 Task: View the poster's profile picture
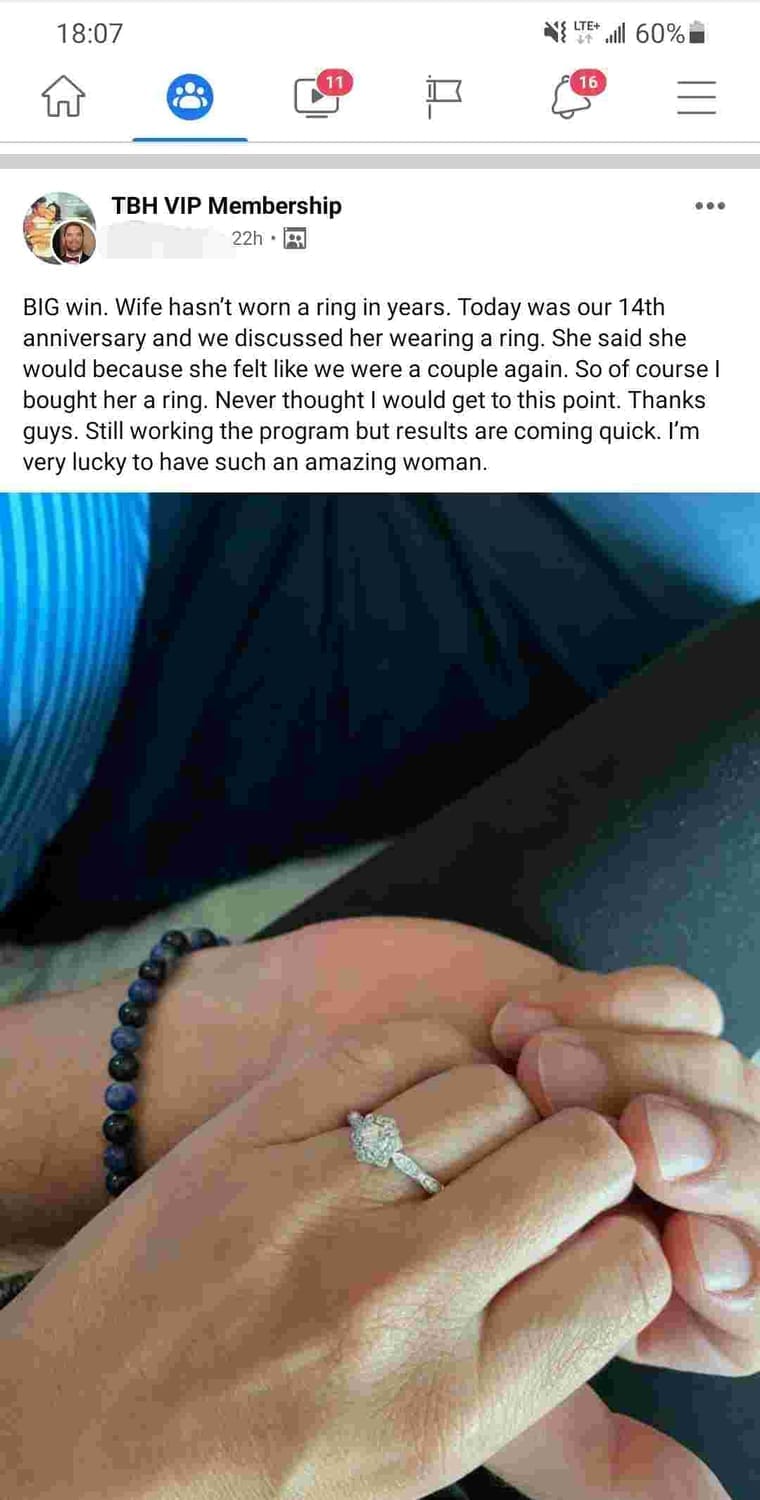click(x=74, y=243)
